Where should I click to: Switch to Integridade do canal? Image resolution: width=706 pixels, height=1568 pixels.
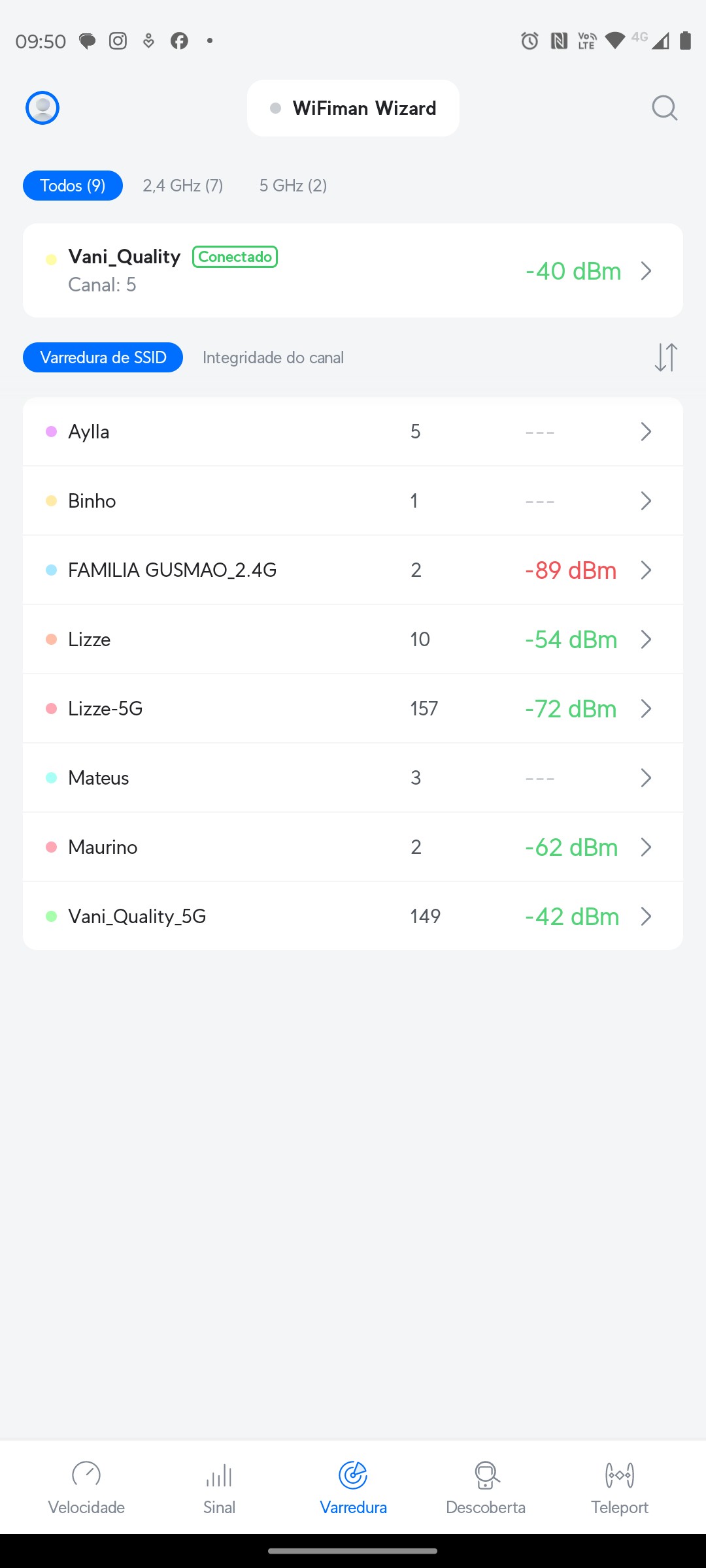273,357
